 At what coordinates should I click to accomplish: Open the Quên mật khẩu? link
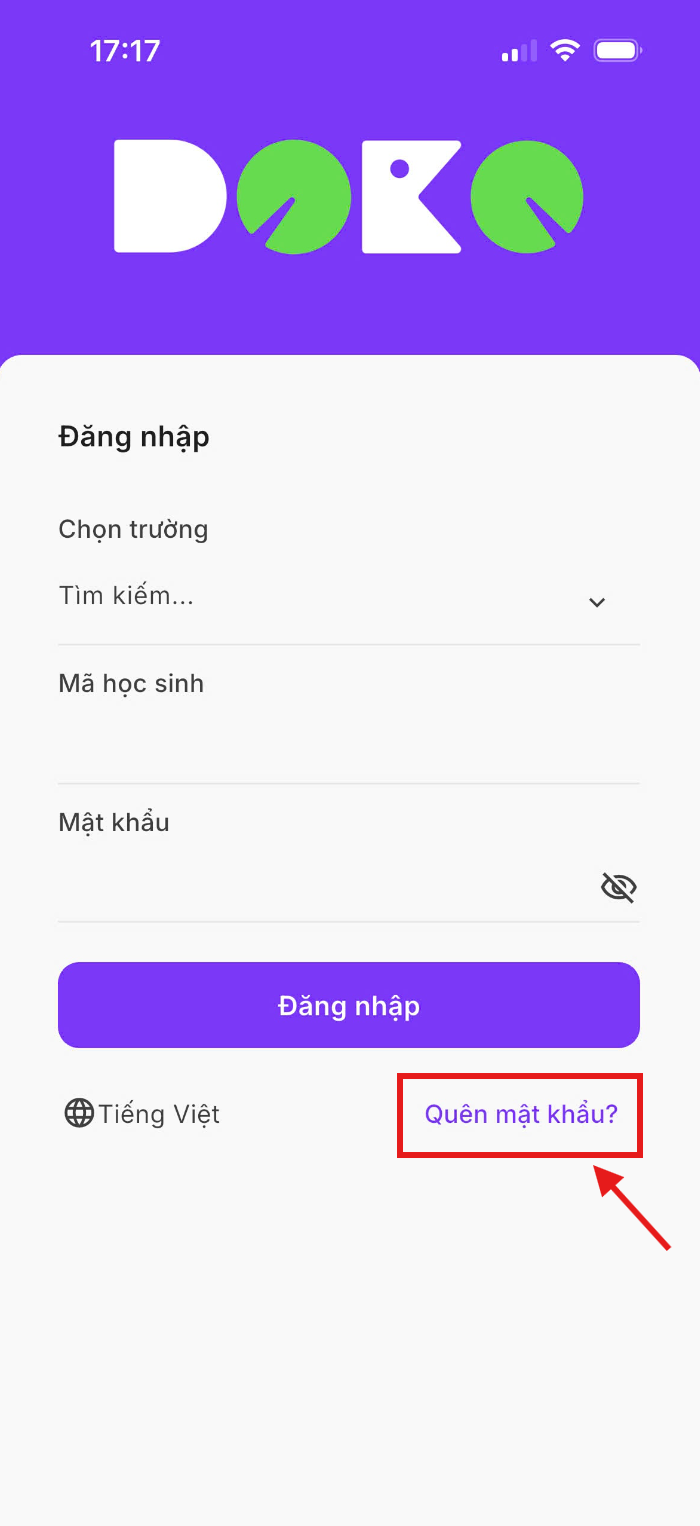(521, 1114)
